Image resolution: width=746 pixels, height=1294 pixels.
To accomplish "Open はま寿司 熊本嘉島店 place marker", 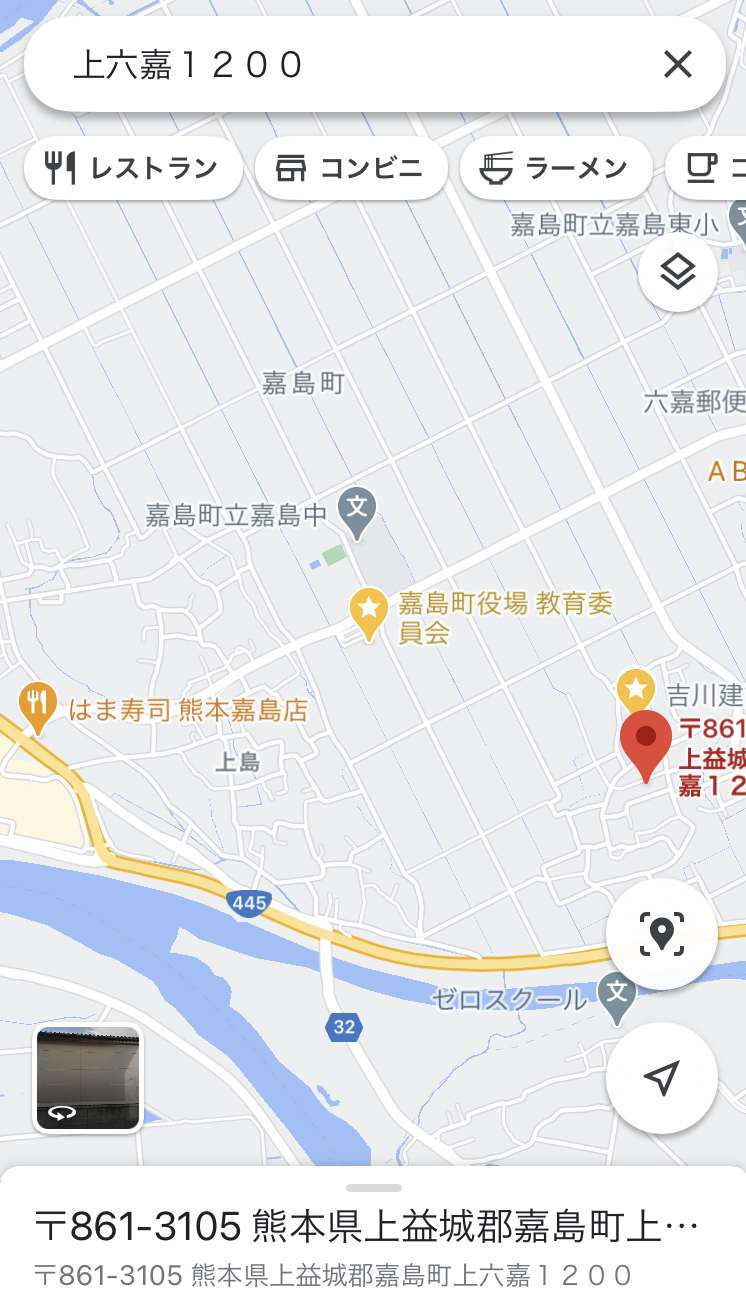I will point(38,706).
